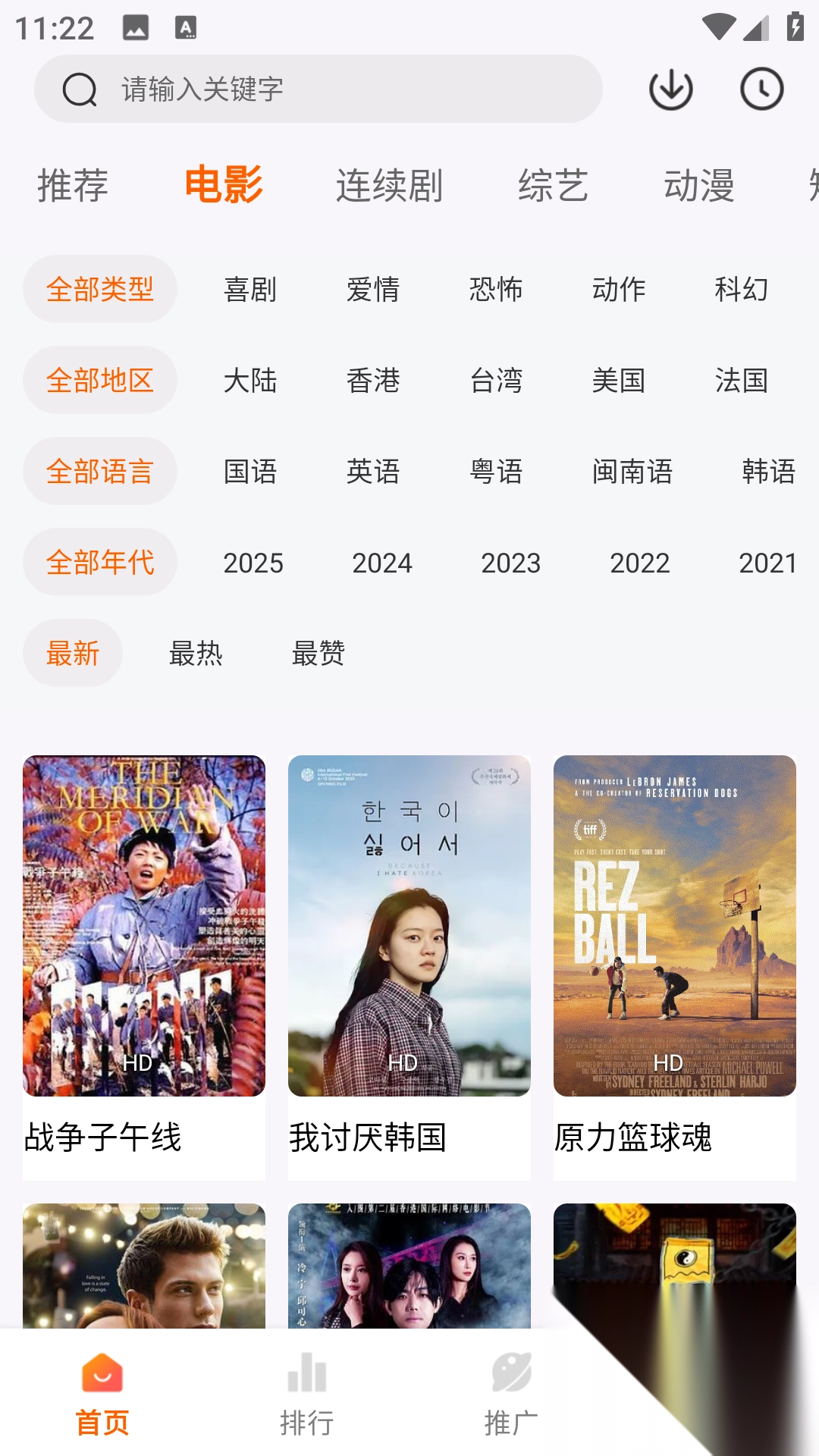Switch to the 连续剧 tab
The height and width of the screenshot is (1456, 819).
(389, 186)
